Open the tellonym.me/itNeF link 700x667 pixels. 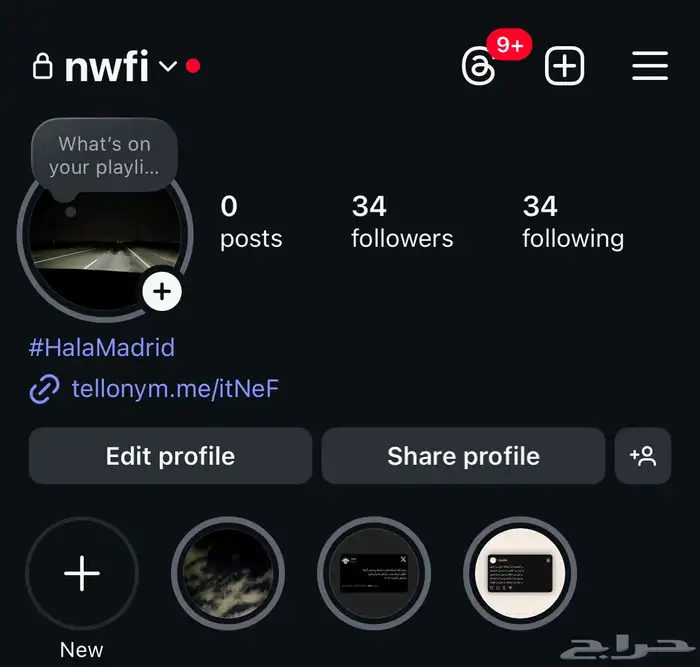pyautogui.click(x=174, y=389)
